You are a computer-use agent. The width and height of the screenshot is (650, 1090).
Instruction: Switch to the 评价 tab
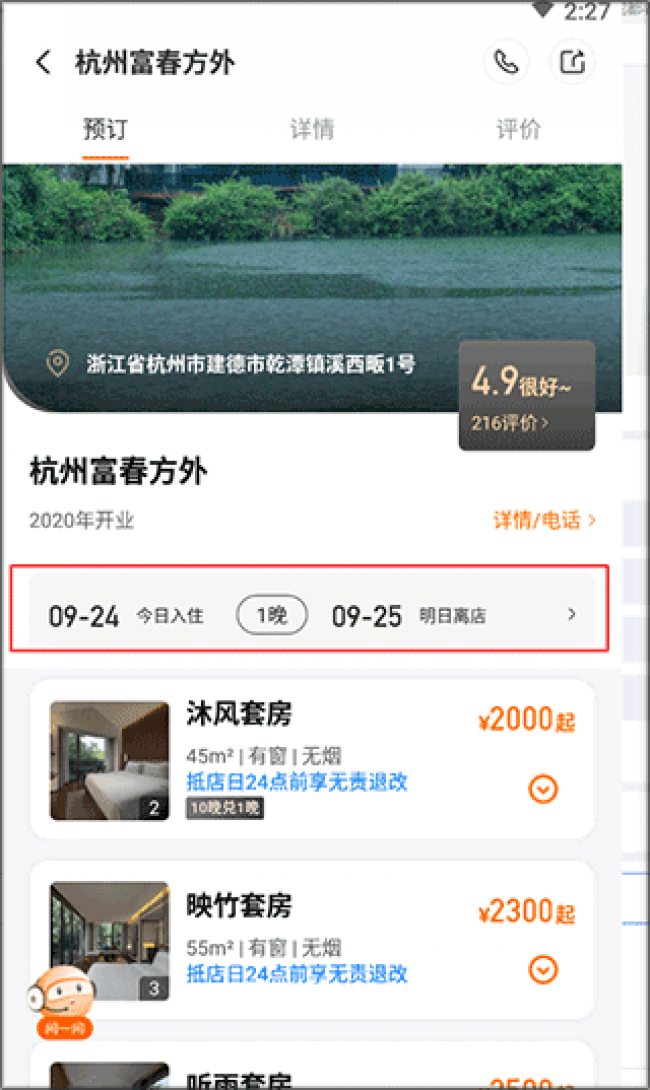518,129
